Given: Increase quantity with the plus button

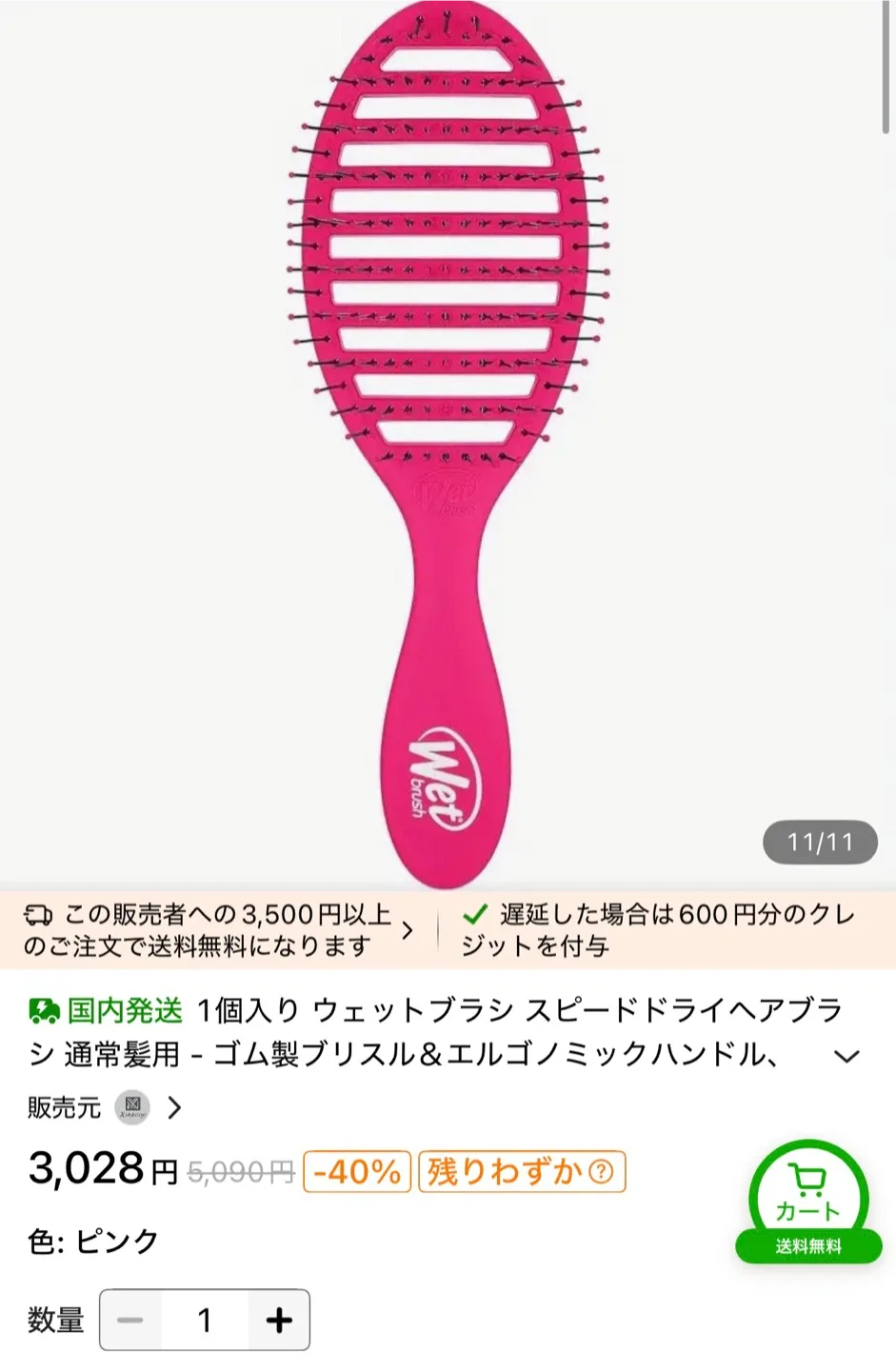Looking at the screenshot, I should tap(279, 1320).
